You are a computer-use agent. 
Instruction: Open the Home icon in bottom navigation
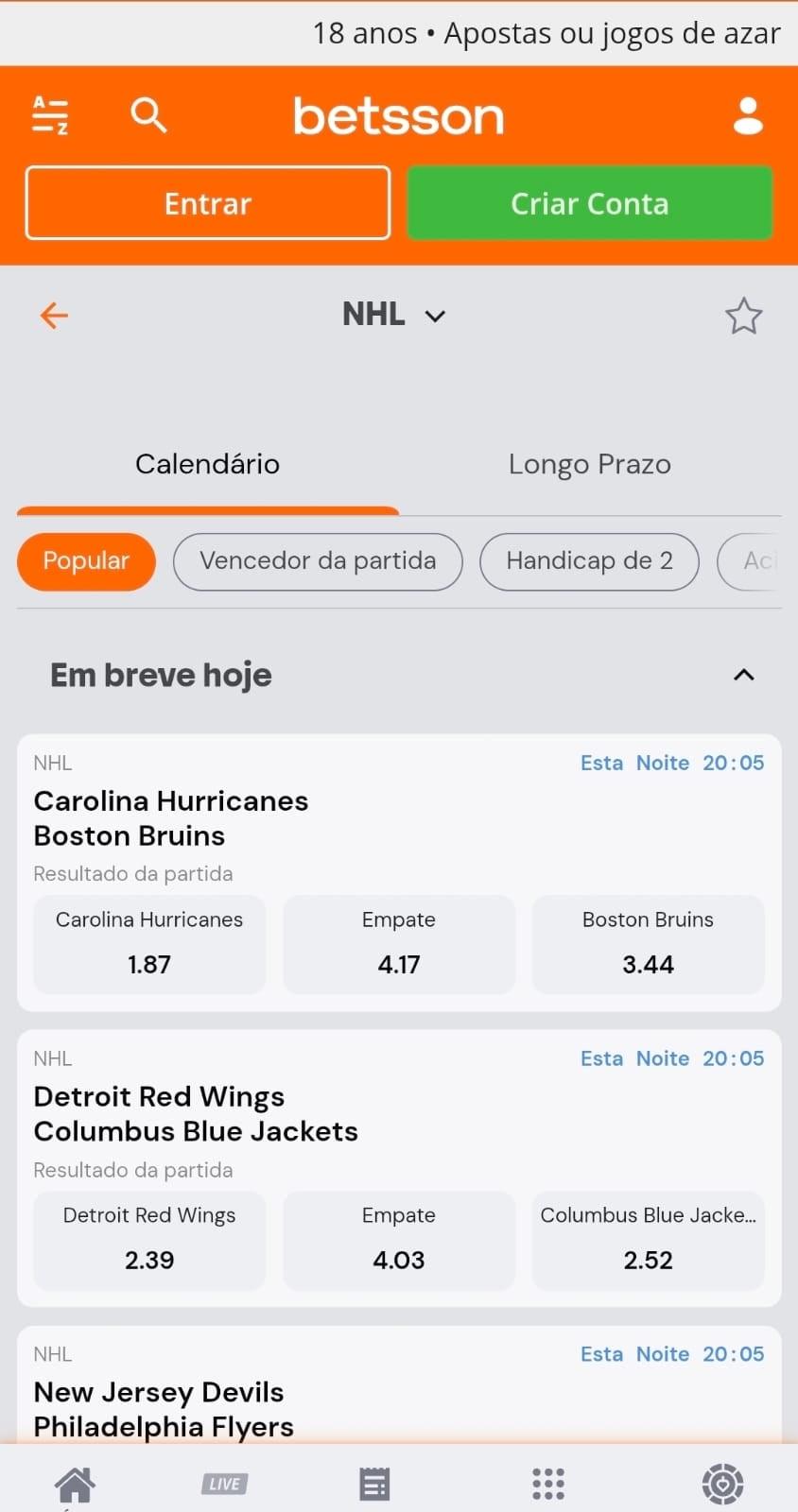[x=75, y=1484]
